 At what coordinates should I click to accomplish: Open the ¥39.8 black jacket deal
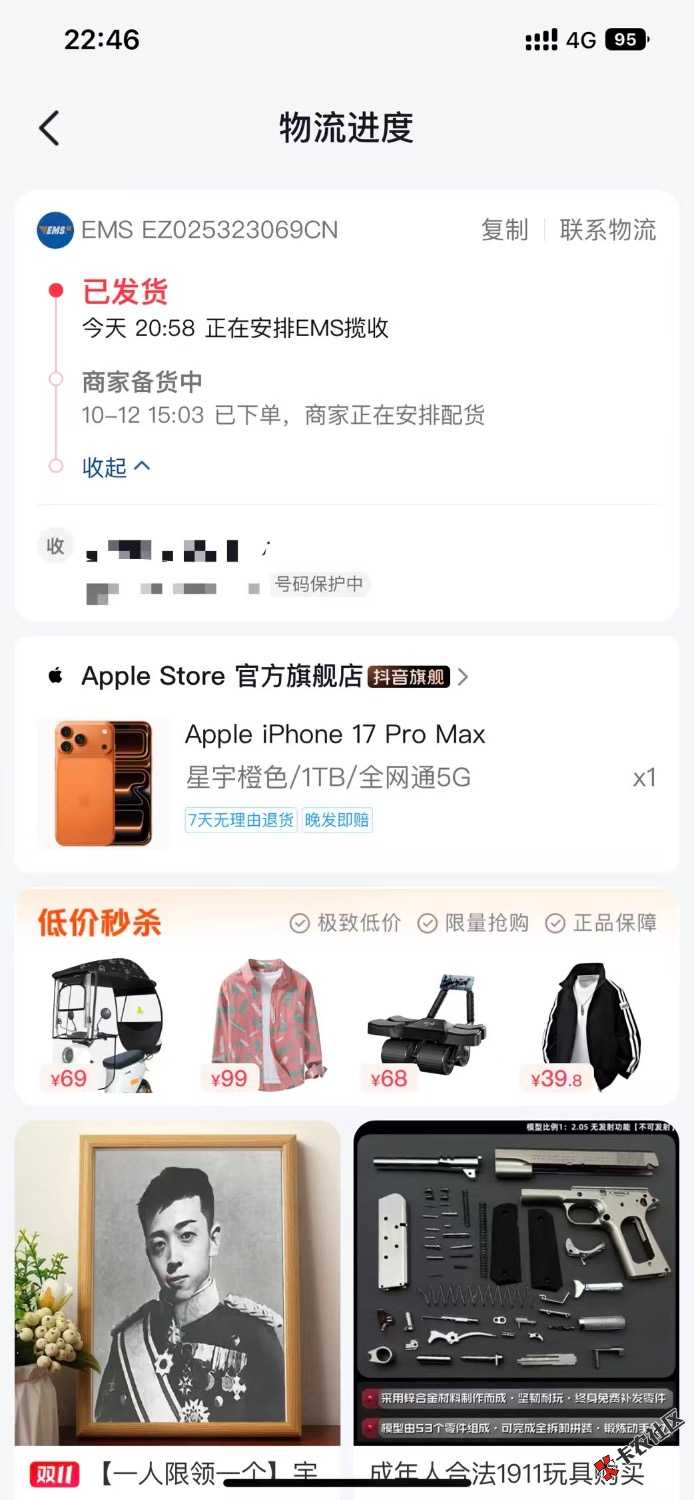pos(588,1025)
